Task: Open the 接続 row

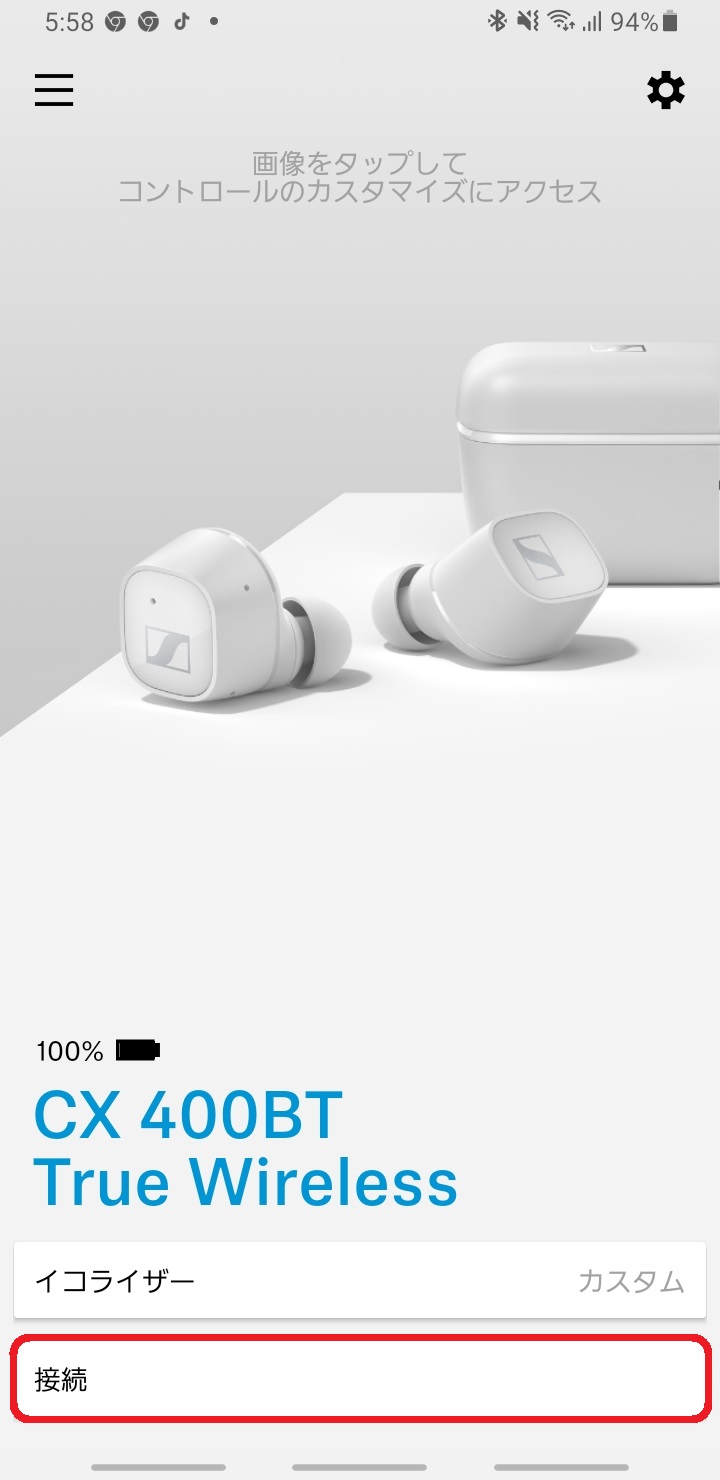Action: point(360,1380)
